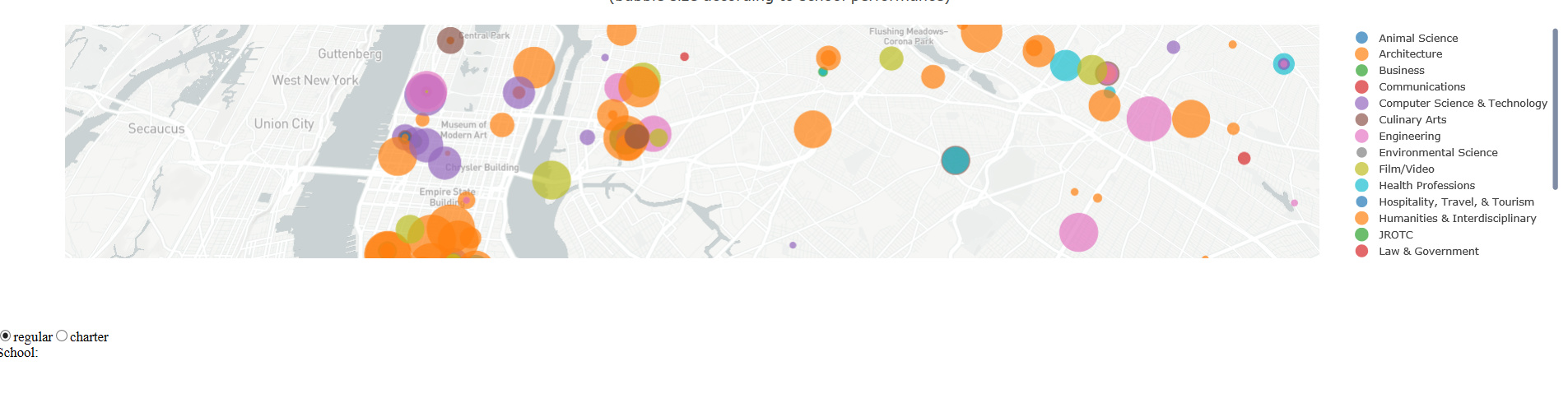Toggle the Culinary Arts legend item
Image resolution: width=1568 pixels, height=403 pixels.
click(x=1412, y=120)
